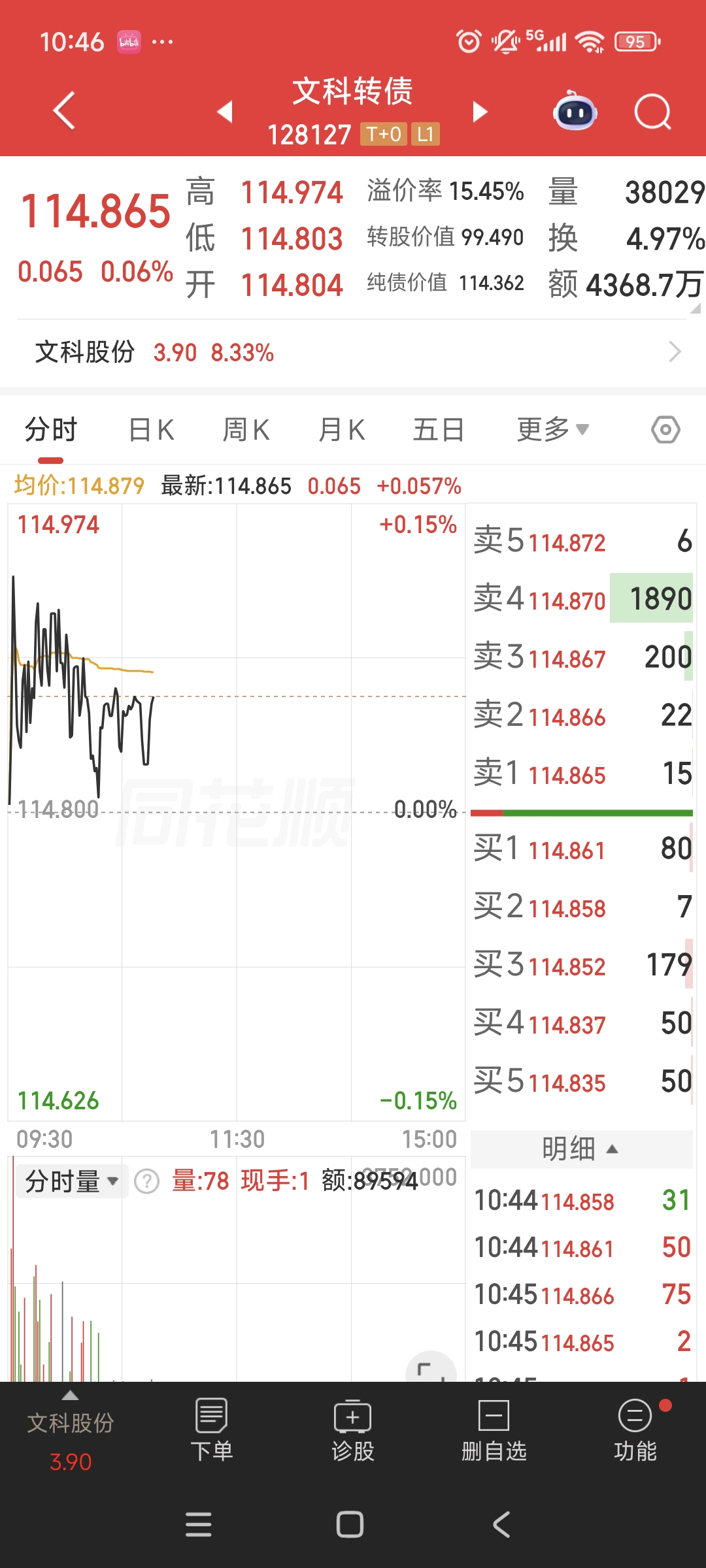Expand the 更多 chart period dropdown
Viewport: 706px width, 1568px height.
pyautogui.click(x=553, y=430)
